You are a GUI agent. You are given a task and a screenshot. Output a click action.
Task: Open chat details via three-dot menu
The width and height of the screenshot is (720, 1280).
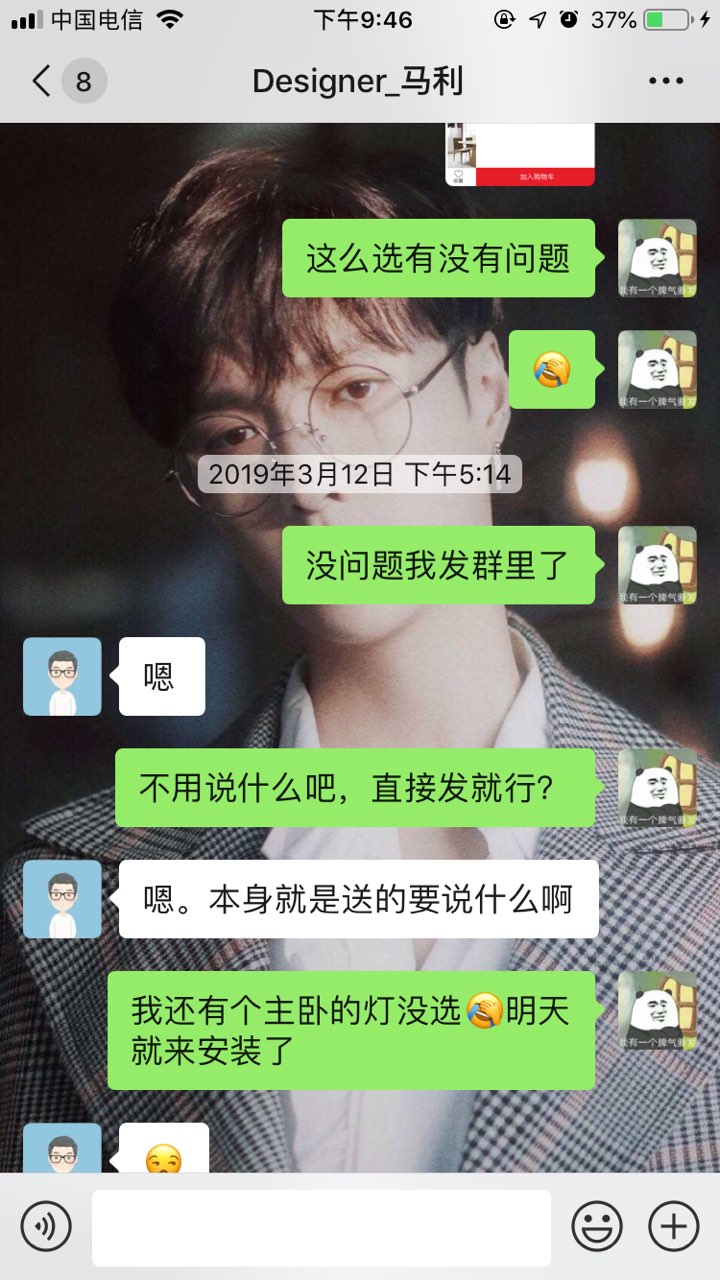[665, 81]
